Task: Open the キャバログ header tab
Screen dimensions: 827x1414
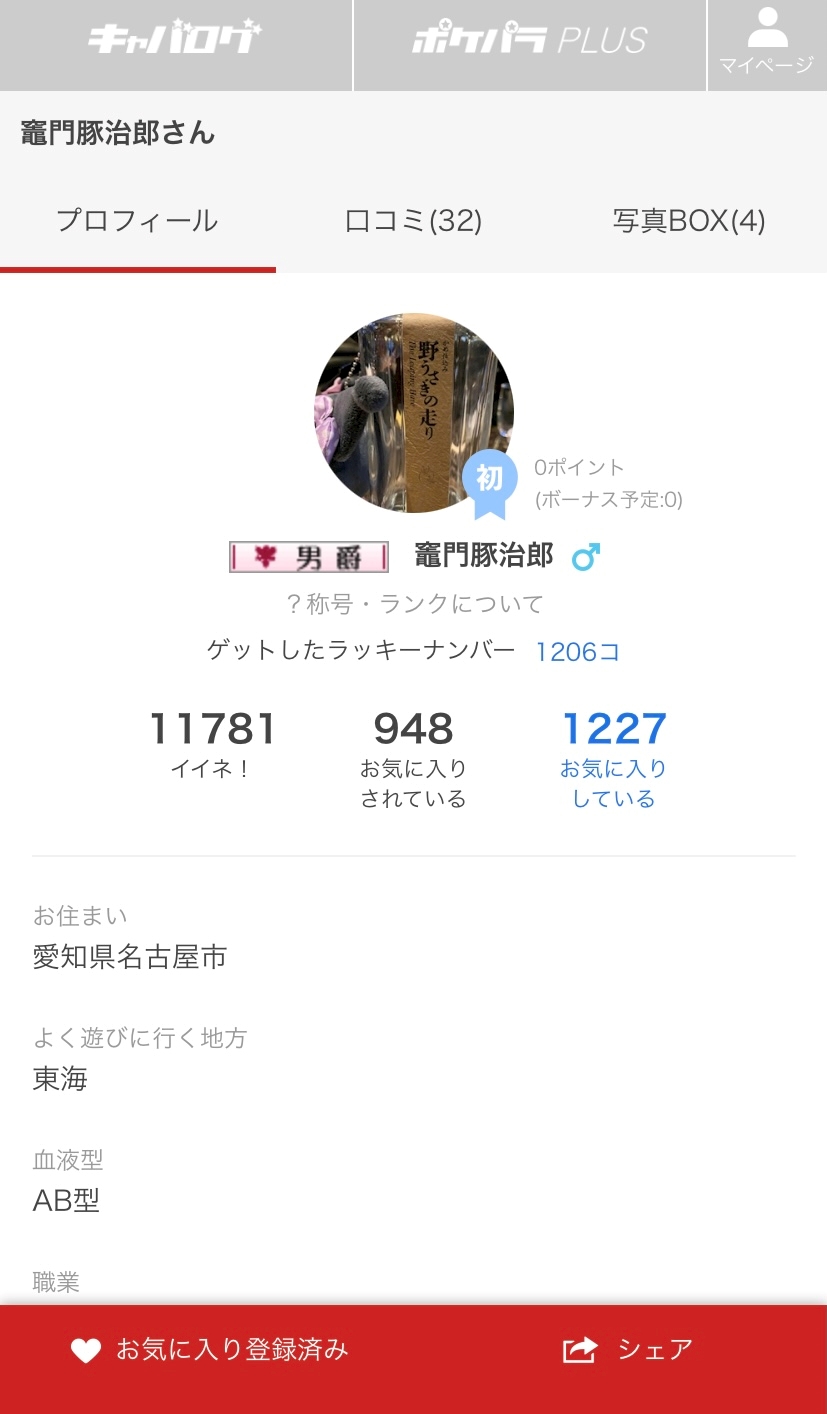Action: coord(175,45)
